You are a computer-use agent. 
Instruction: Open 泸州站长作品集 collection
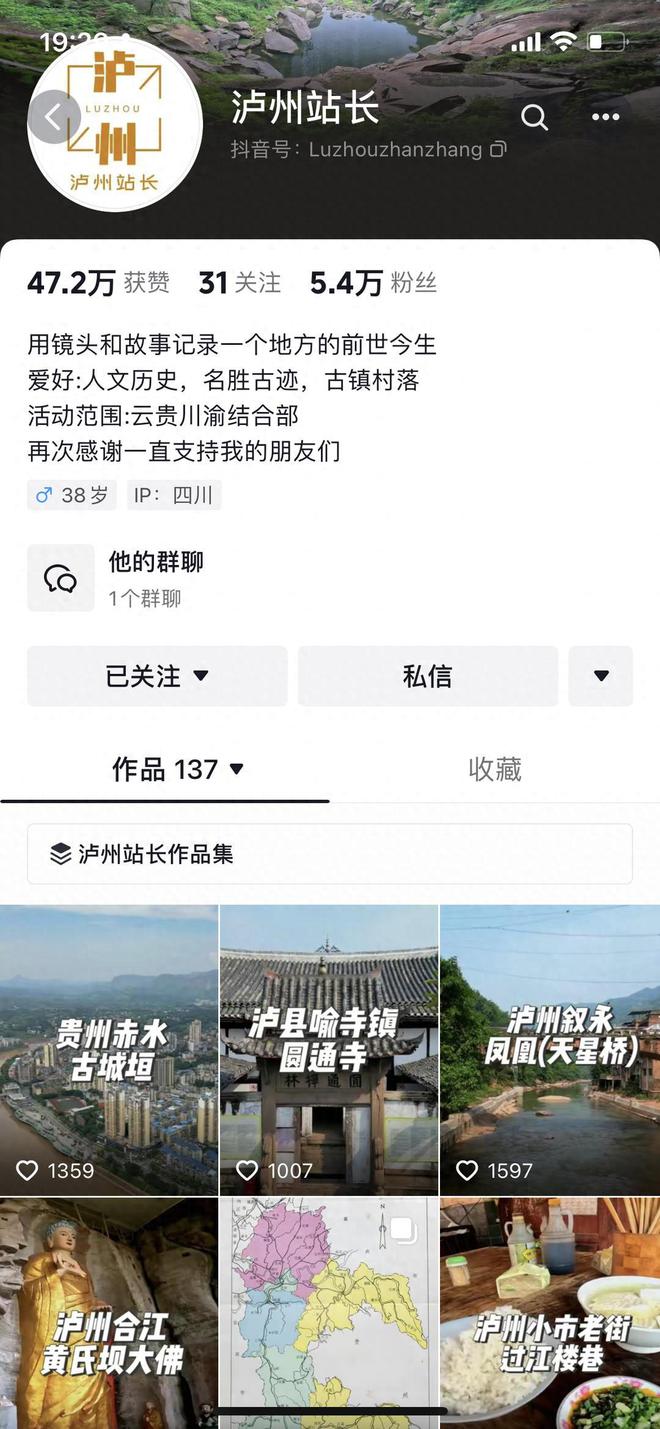(x=329, y=854)
